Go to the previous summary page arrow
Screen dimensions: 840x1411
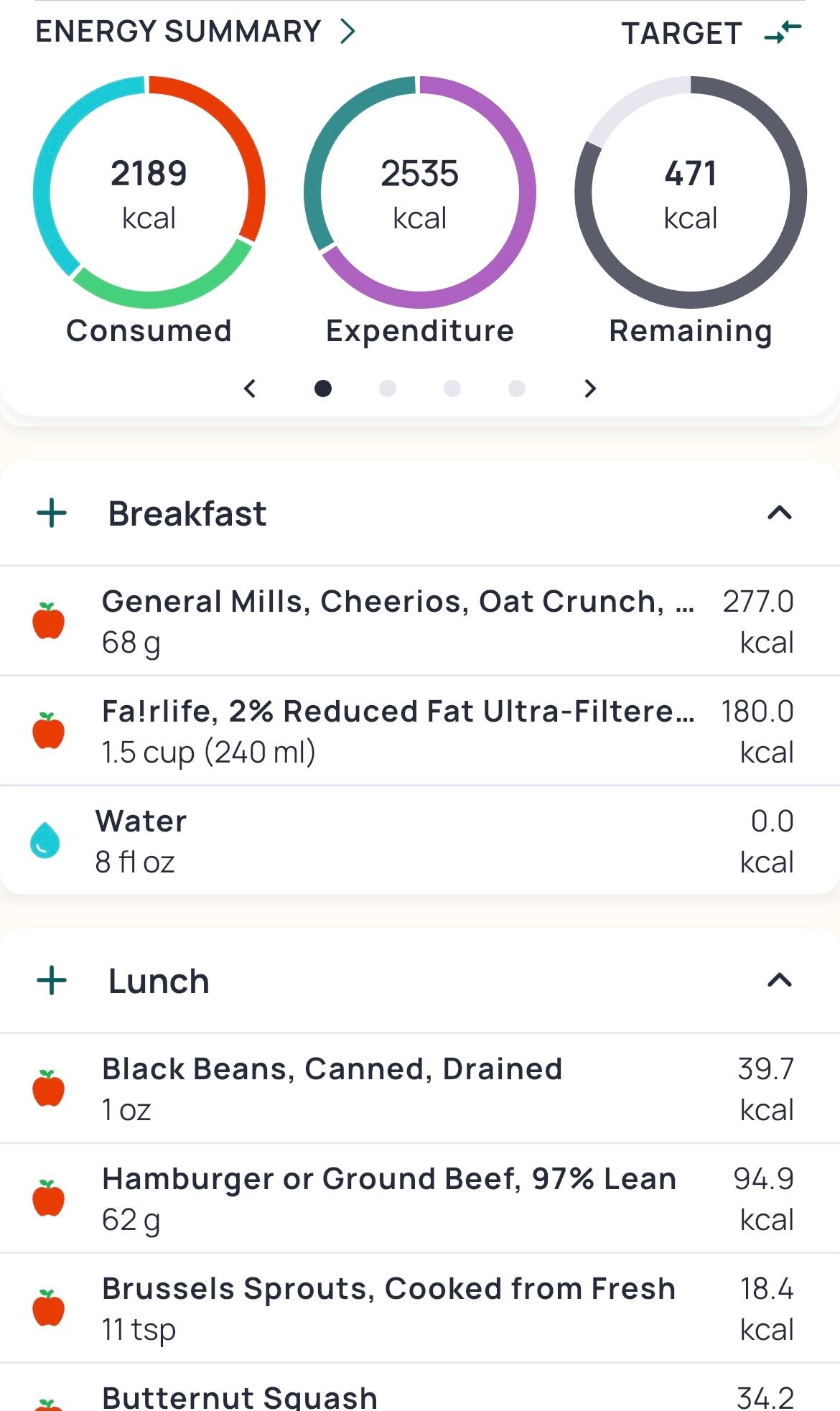point(250,388)
